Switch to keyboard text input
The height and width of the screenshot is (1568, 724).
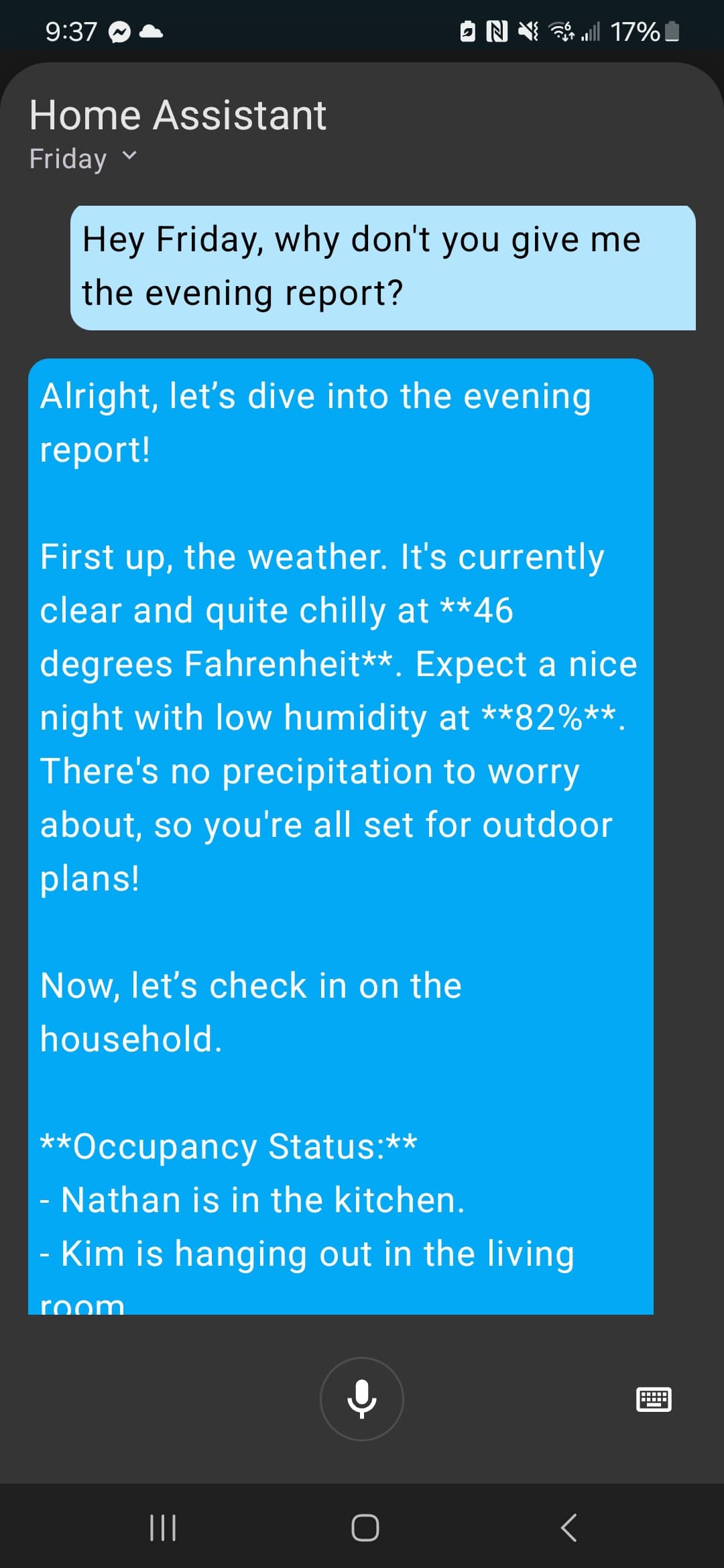click(653, 1399)
